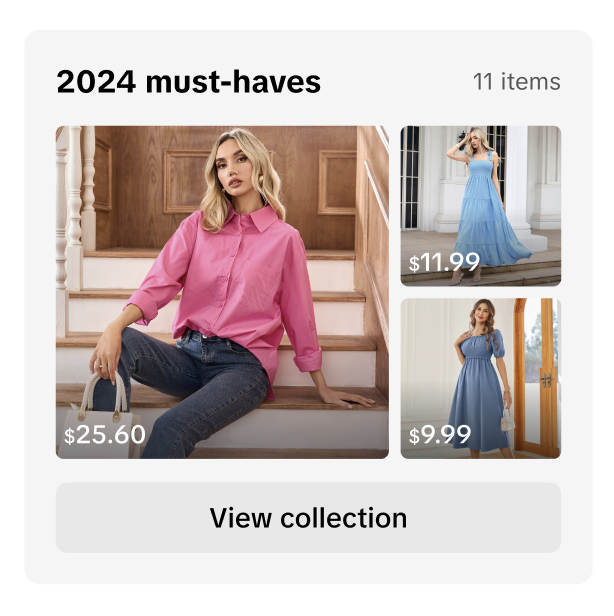Tap the View collection button
The image size is (614, 616).
pos(308,518)
